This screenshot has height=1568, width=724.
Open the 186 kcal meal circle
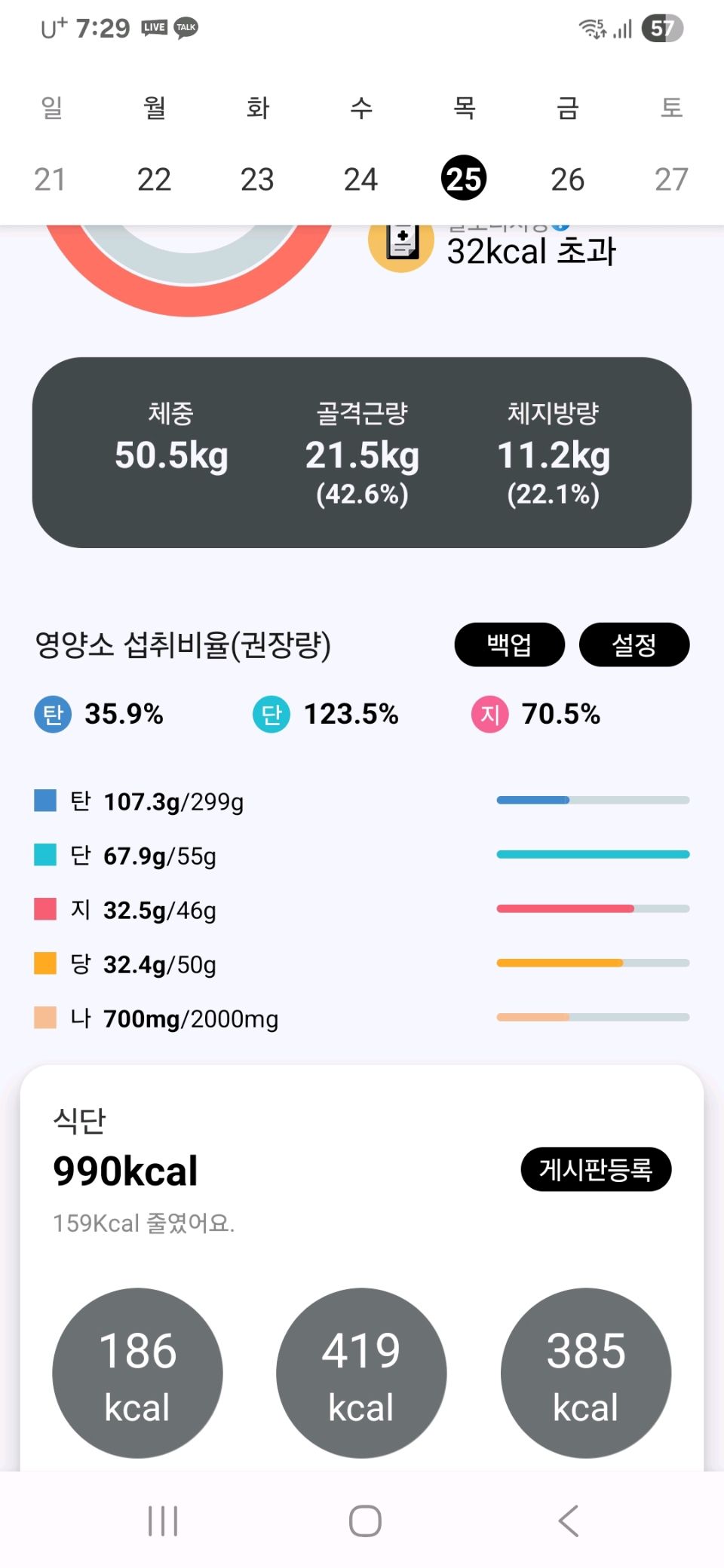[137, 1373]
